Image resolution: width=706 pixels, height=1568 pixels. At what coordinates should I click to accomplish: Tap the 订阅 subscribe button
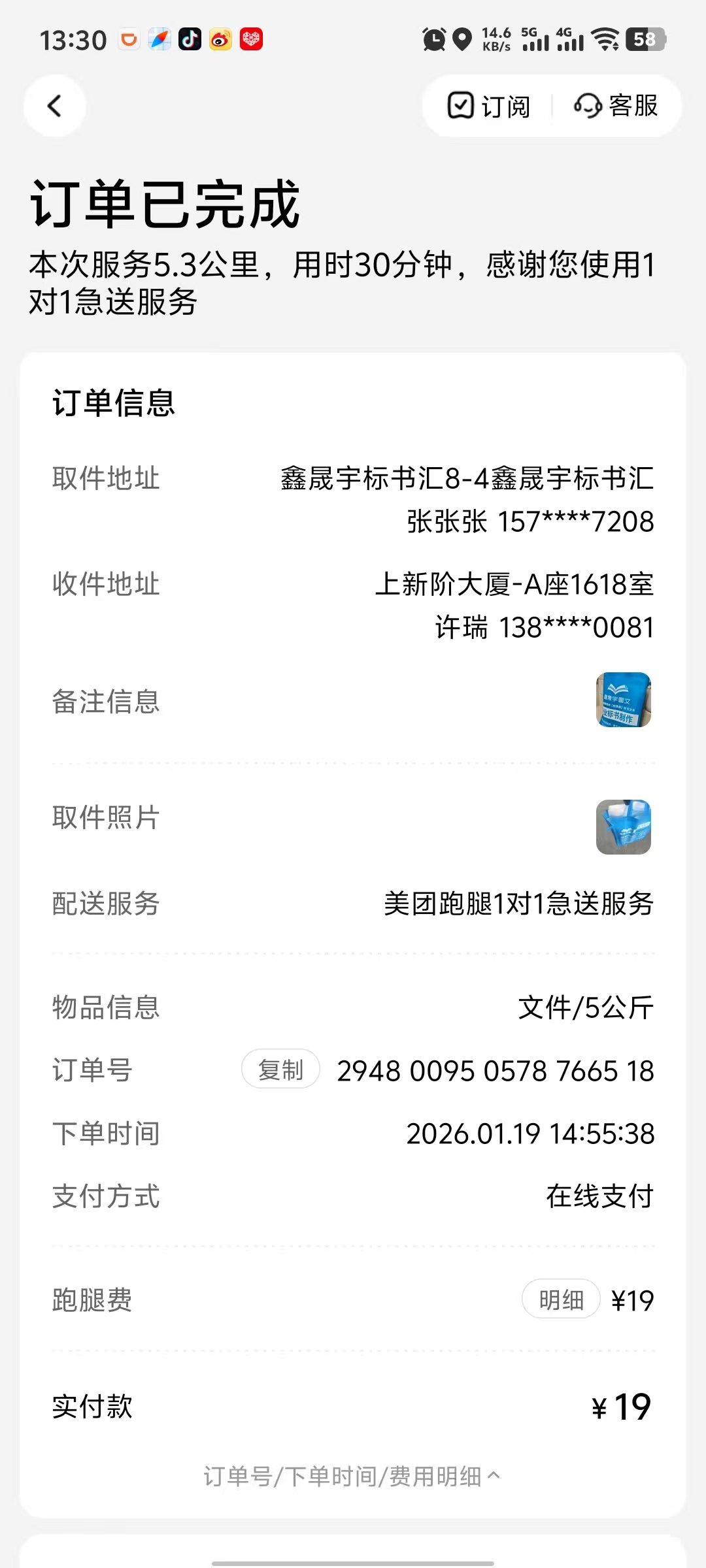point(489,106)
